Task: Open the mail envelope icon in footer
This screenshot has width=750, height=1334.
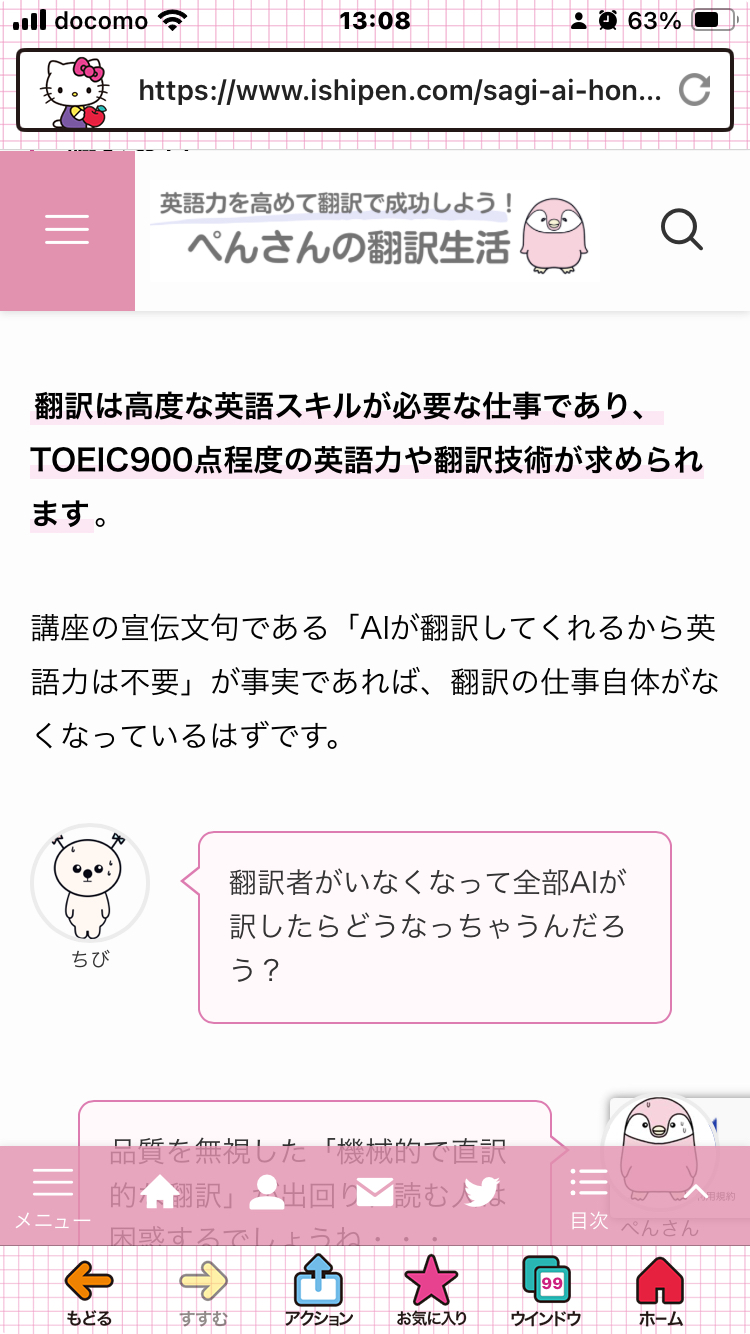Action: 374,1191
